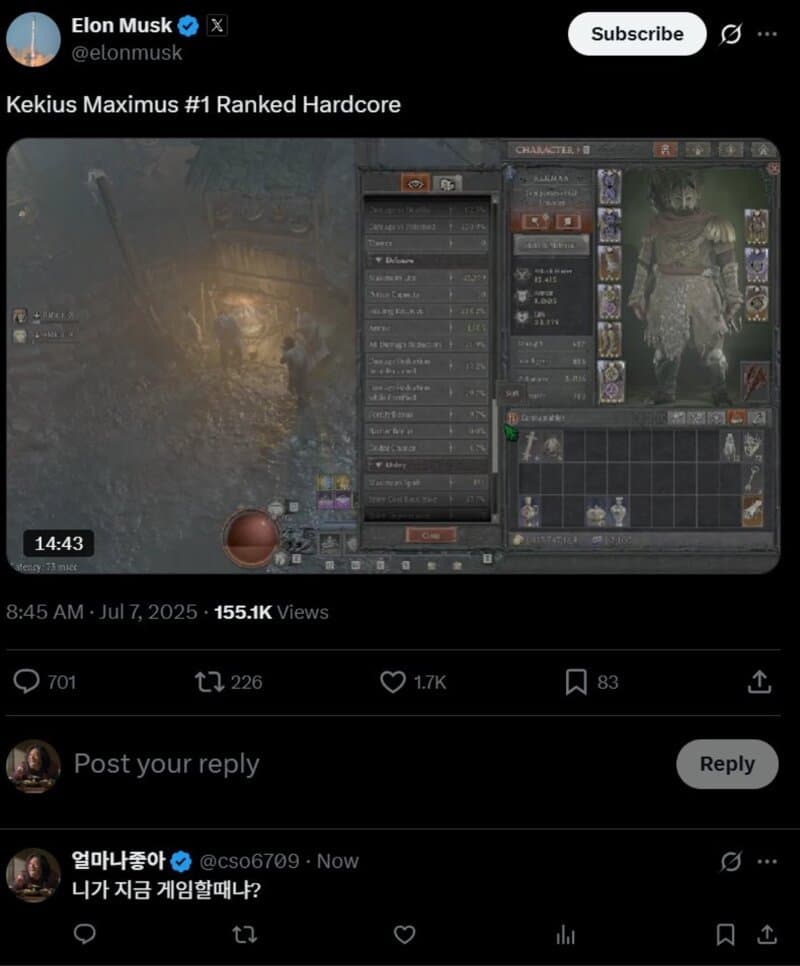Bookmark @cso6709's reply
800x966 pixels.
(x=726, y=934)
